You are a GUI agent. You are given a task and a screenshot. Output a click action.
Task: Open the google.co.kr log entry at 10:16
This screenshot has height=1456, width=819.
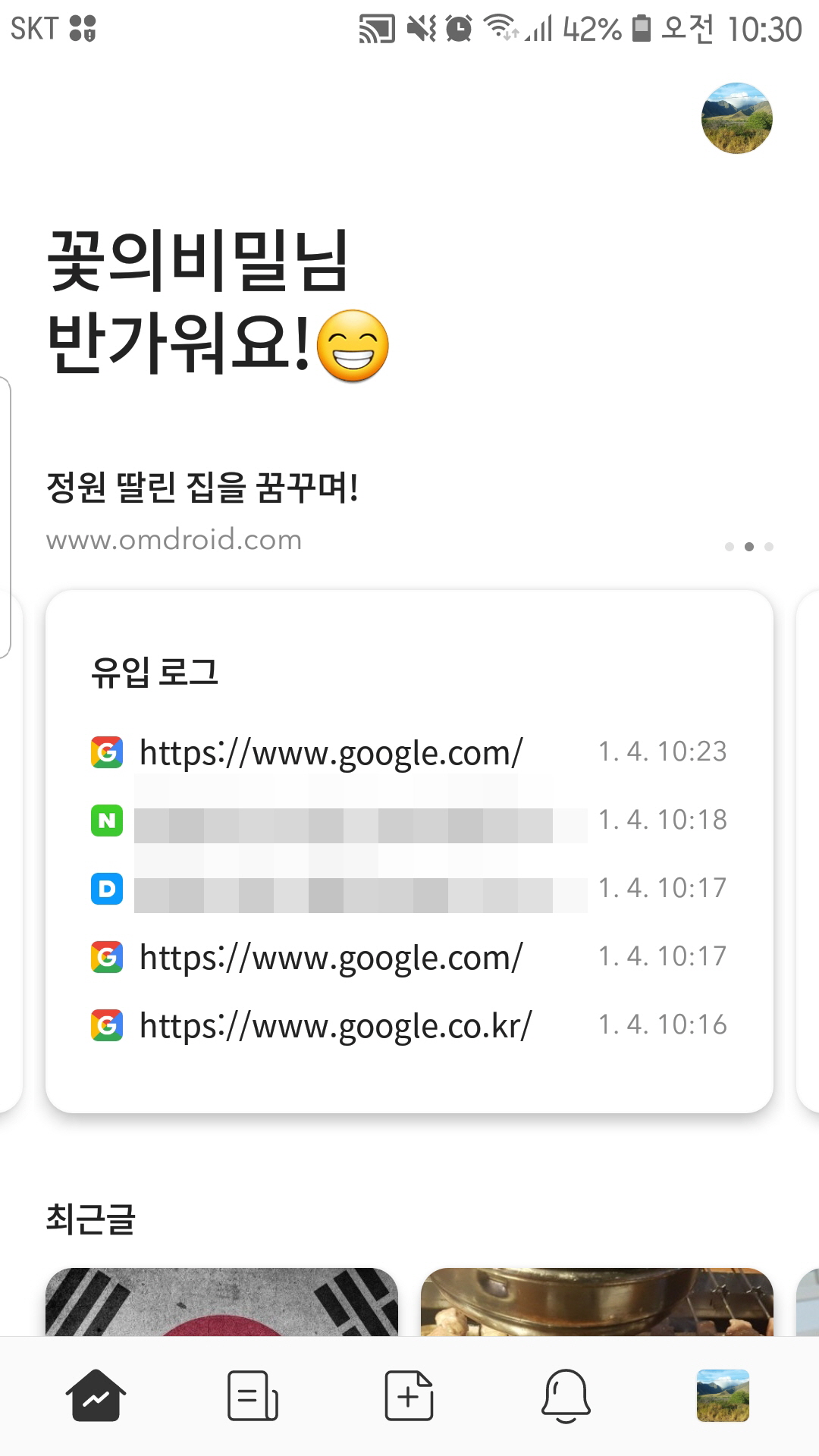tap(409, 1025)
